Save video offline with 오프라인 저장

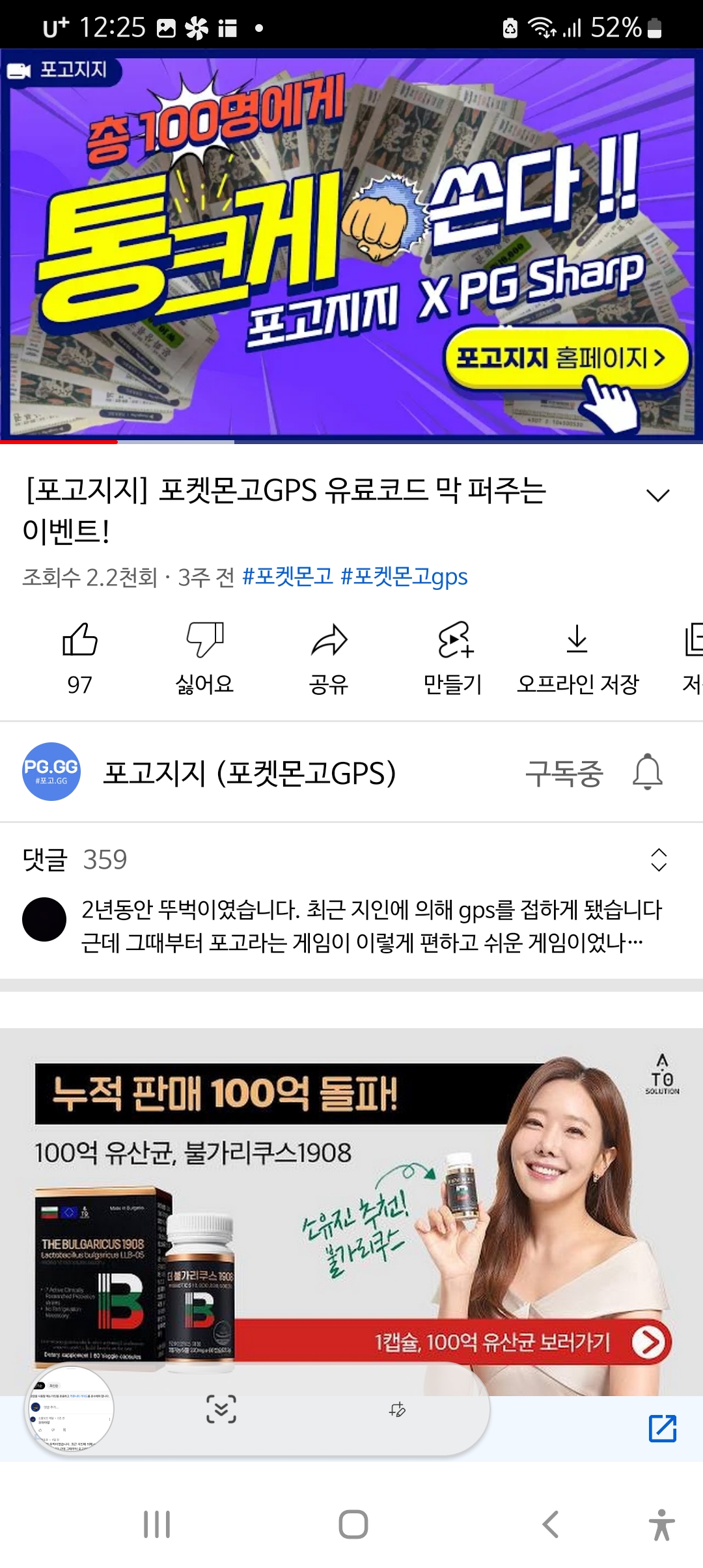[577, 658]
